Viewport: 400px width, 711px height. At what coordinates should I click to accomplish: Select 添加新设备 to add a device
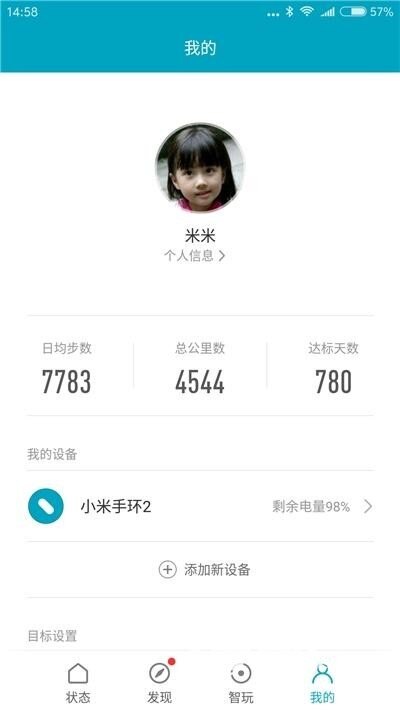pyautogui.click(x=205, y=570)
